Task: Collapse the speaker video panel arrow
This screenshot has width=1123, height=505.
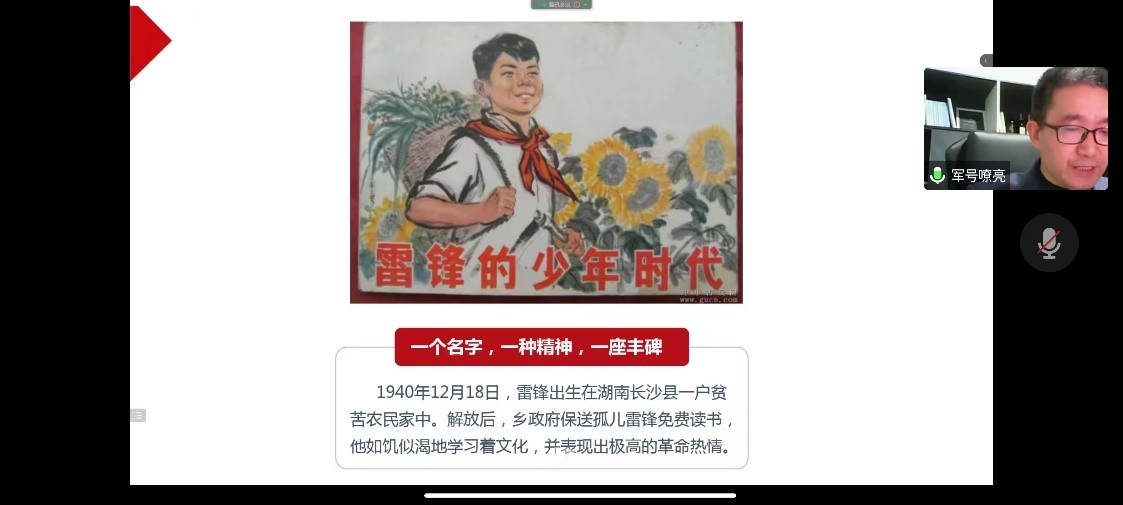Action: 986,60
